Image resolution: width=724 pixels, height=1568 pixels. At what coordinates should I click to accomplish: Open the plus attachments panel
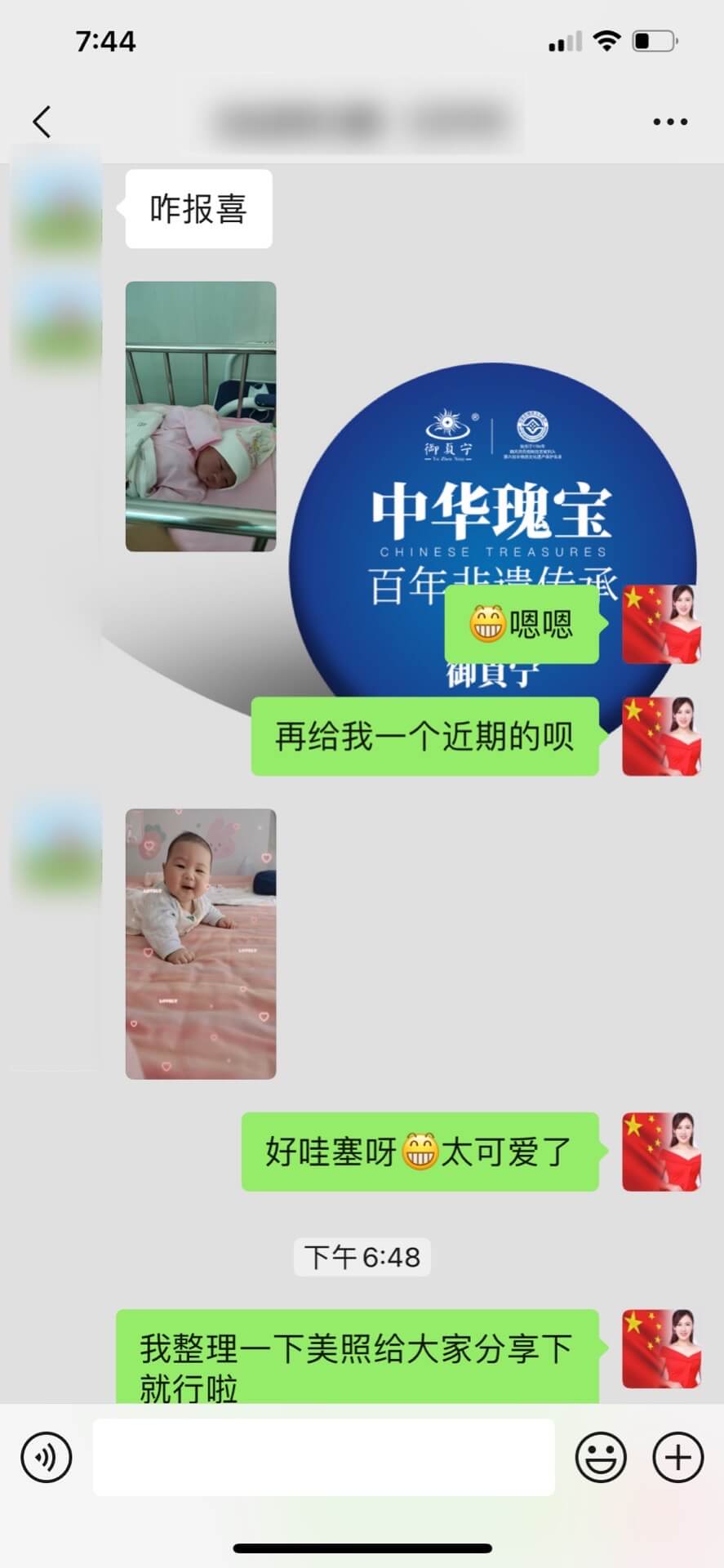coord(677,1458)
